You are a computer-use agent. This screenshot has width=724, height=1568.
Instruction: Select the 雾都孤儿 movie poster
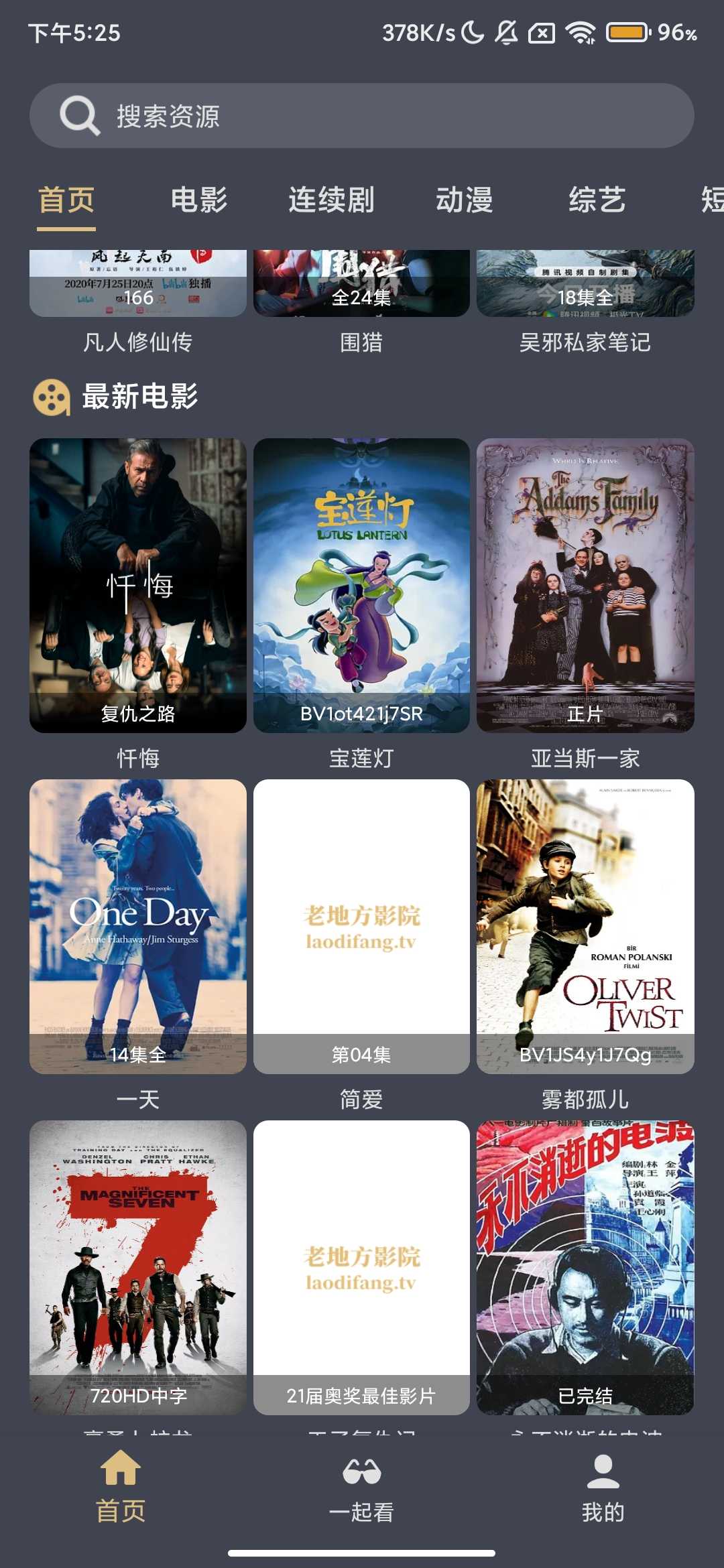(x=585, y=926)
